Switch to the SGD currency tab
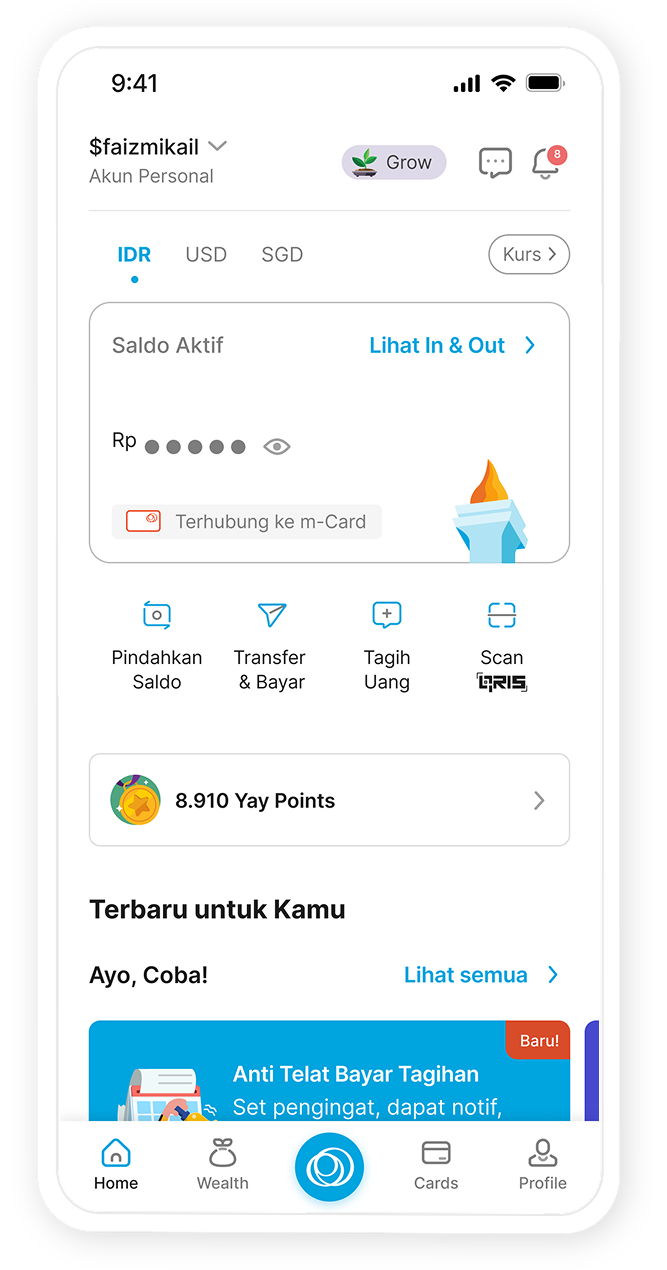 282,254
